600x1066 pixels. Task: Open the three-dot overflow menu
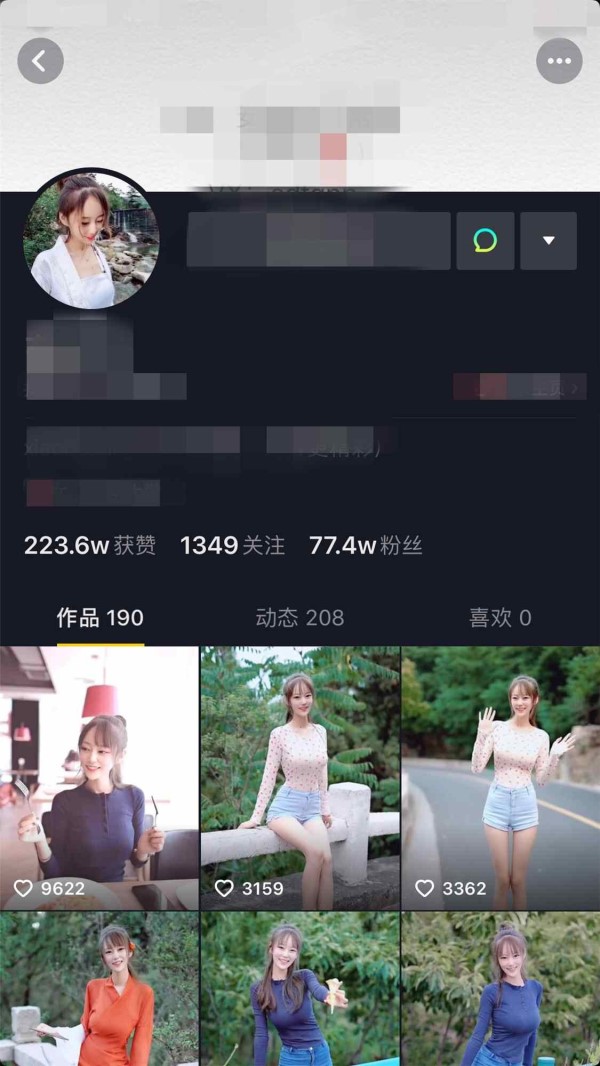pos(559,61)
